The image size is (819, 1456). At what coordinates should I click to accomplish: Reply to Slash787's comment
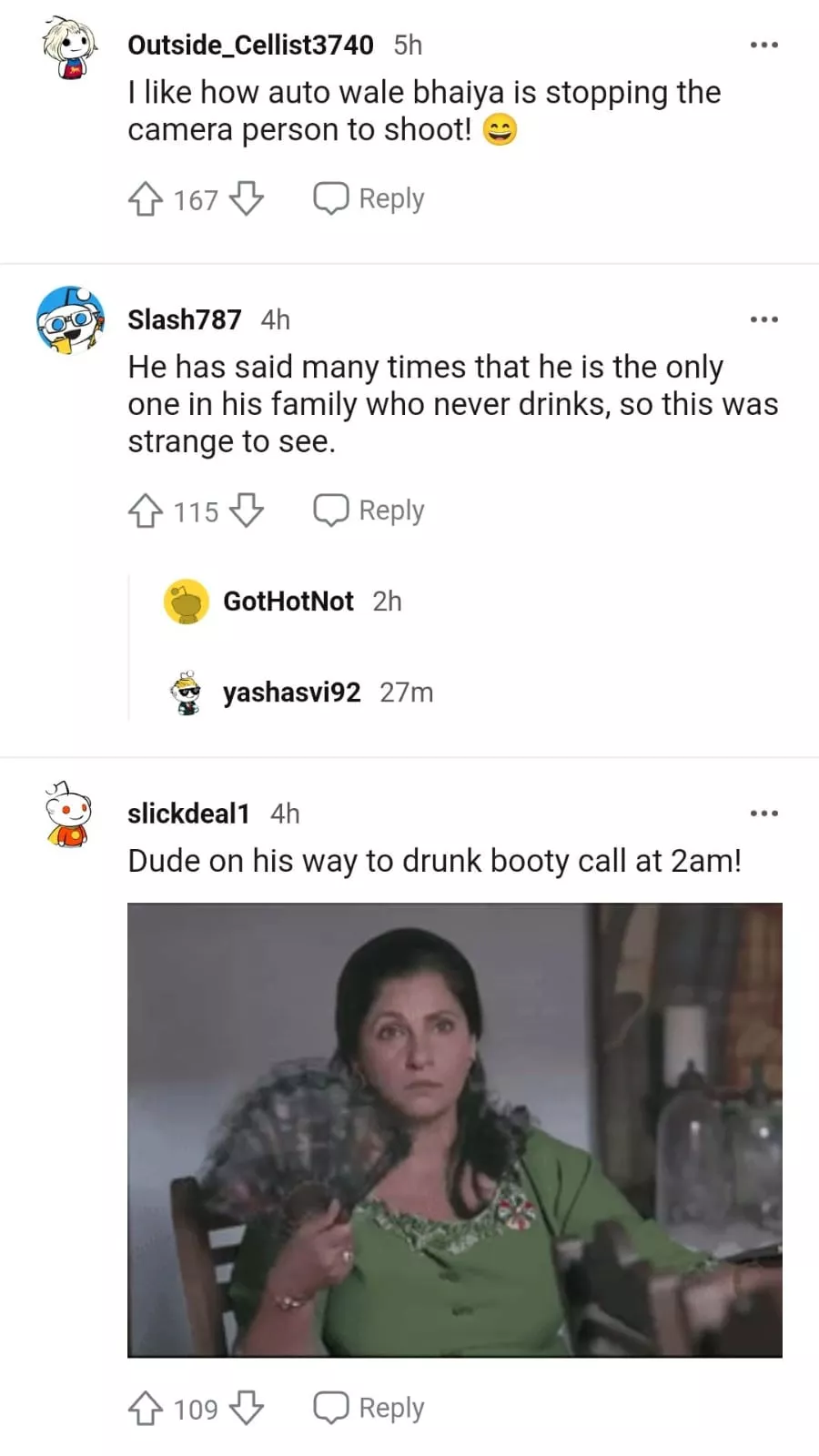(x=369, y=511)
